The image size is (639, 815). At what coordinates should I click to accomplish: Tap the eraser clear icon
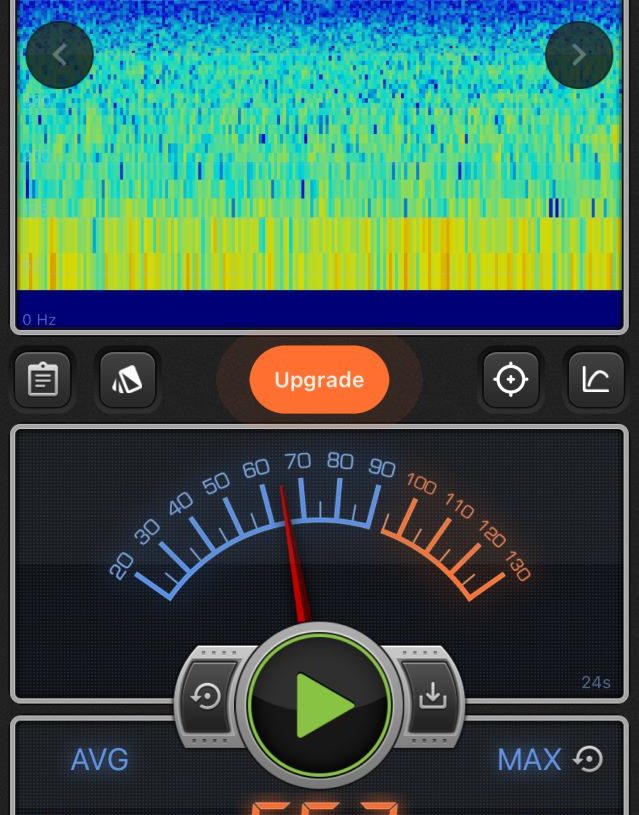coord(128,380)
